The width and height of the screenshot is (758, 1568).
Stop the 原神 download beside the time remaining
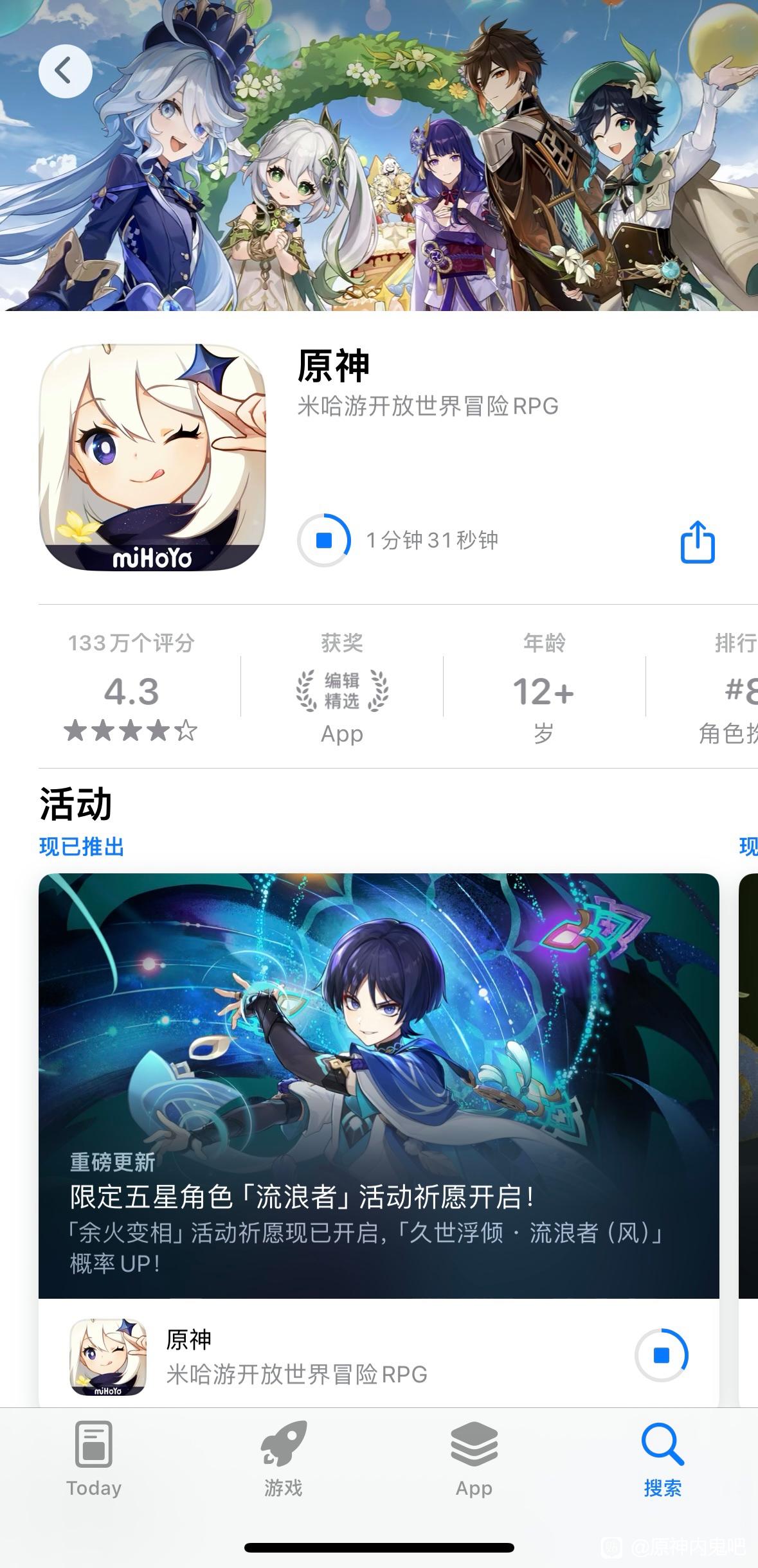(324, 540)
